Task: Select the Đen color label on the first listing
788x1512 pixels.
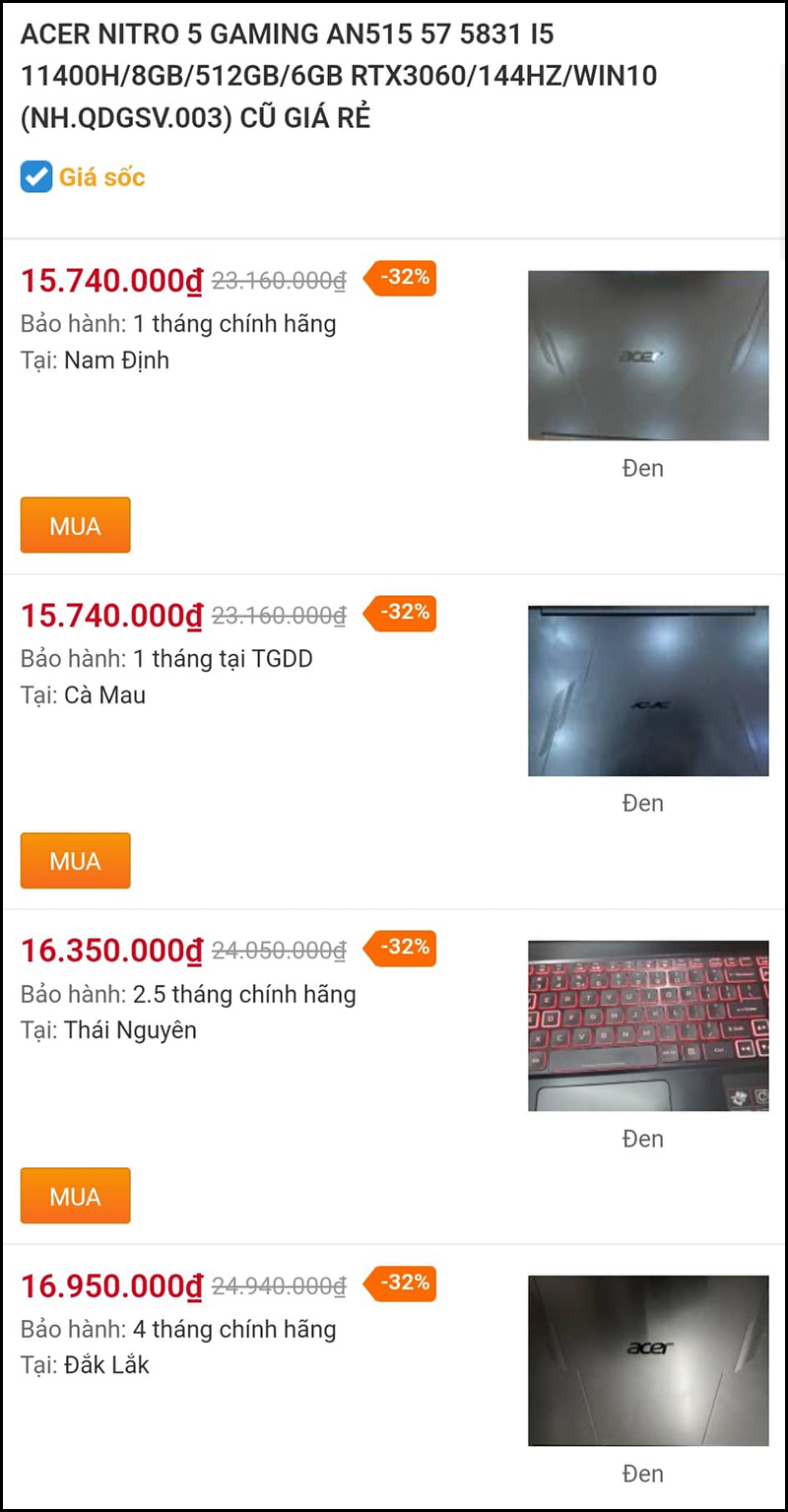Action: click(642, 468)
